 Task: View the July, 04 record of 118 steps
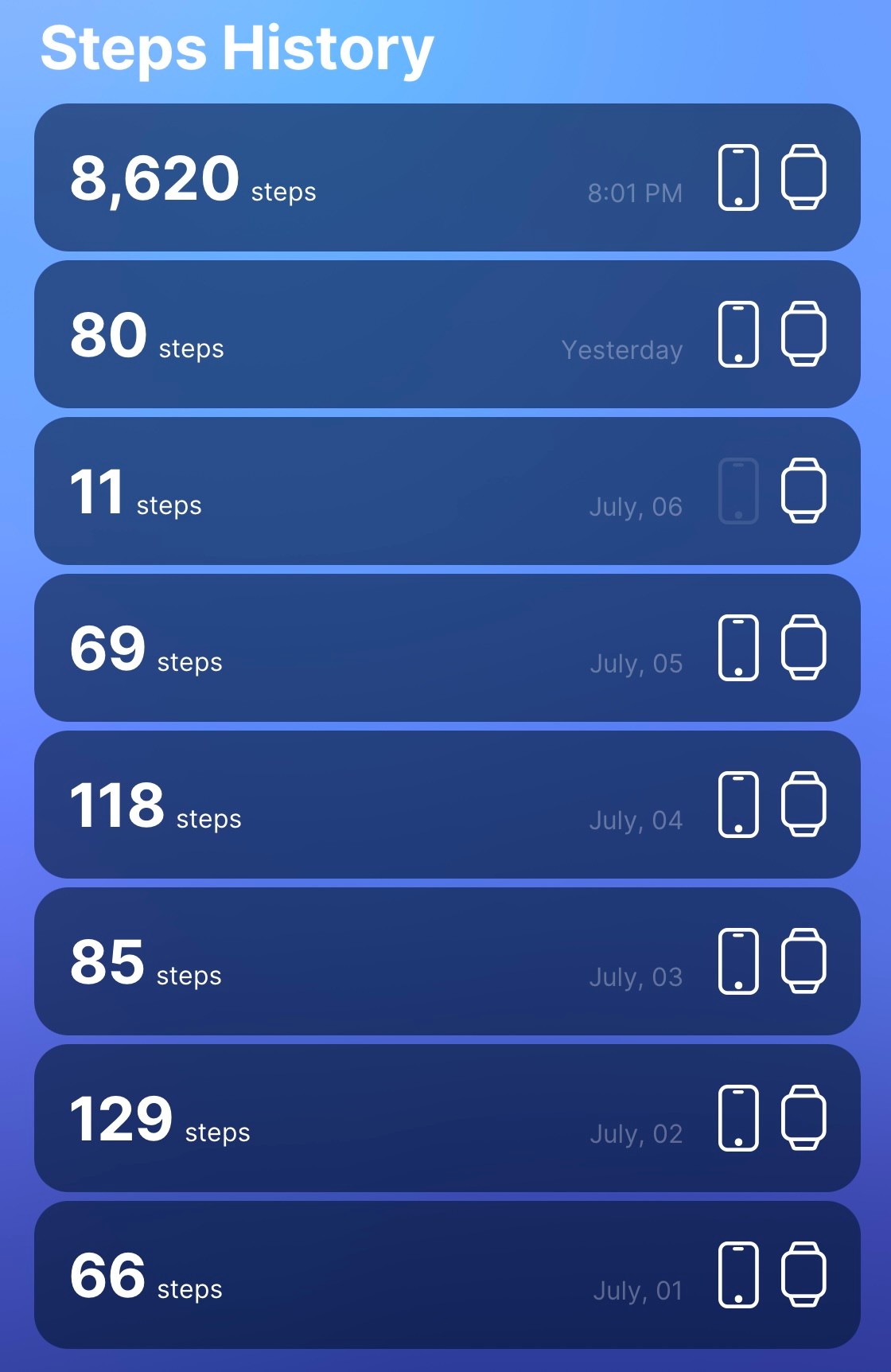[447, 805]
